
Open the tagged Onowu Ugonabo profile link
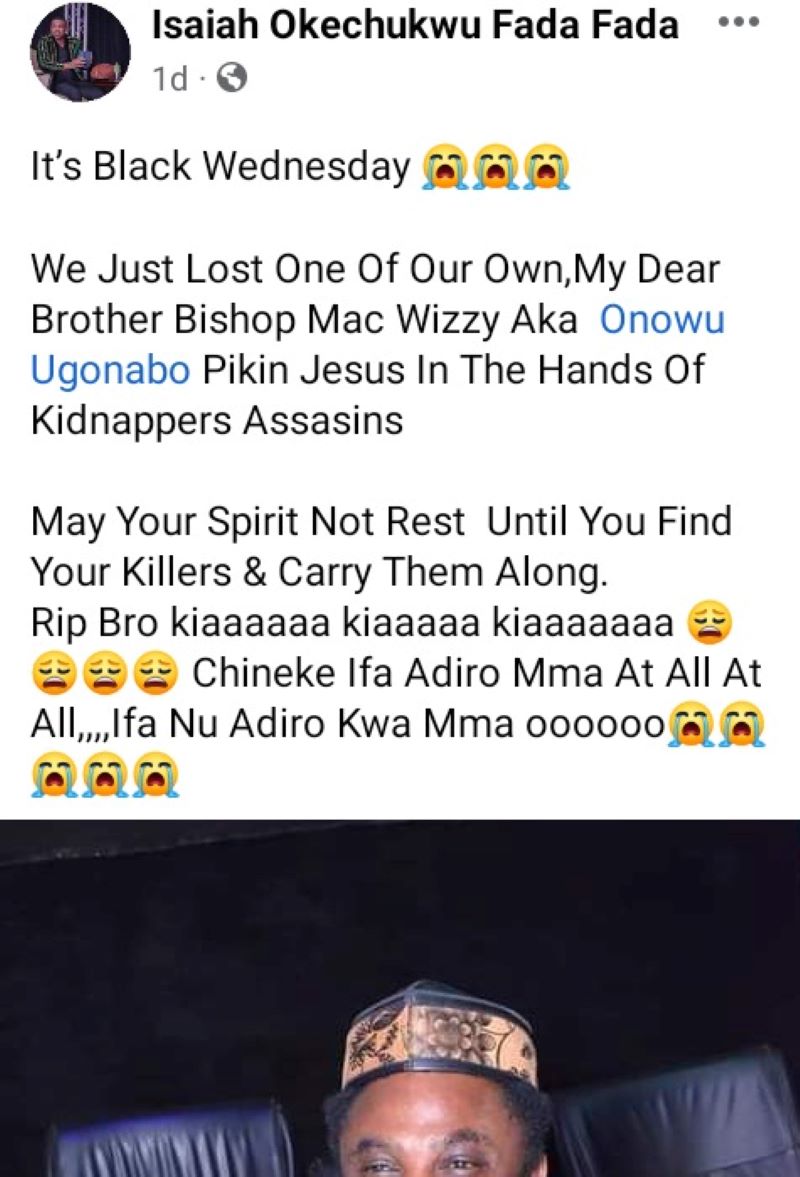pyautogui.click(x=661, y=319)
